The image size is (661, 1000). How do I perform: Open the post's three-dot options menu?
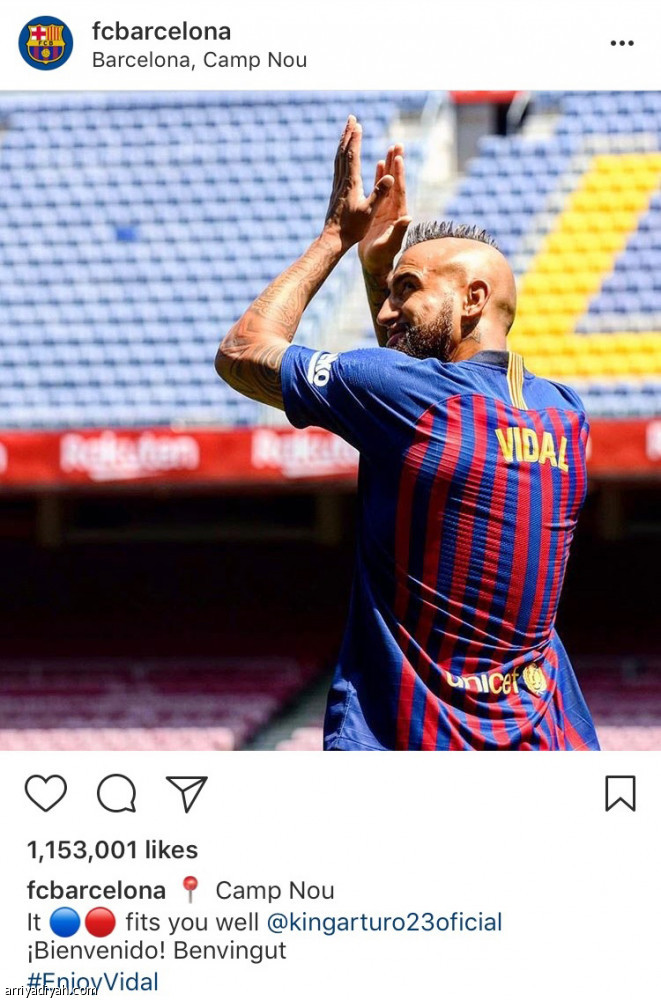click(622, 44)
